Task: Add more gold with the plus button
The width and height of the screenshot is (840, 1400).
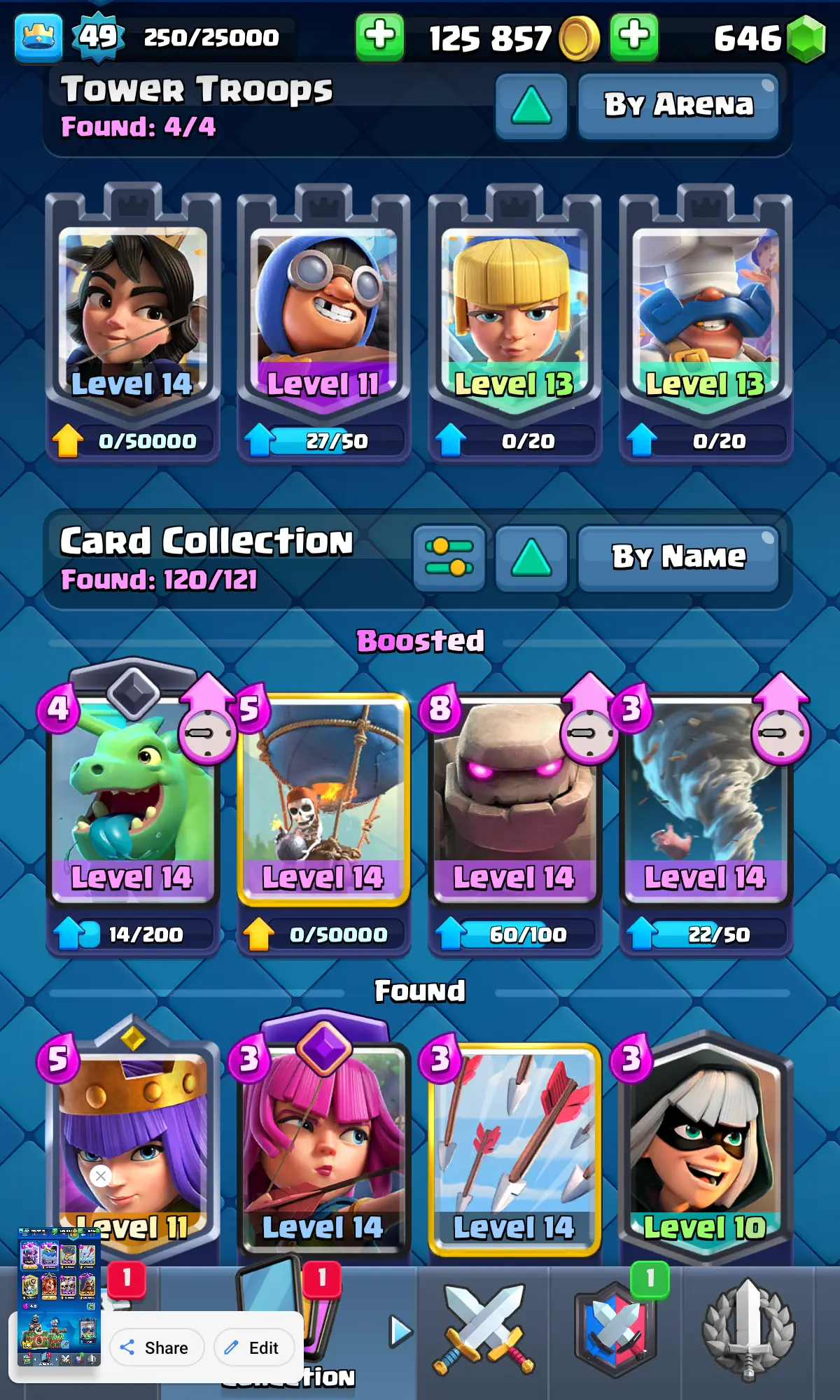Action: click(379, 36)
